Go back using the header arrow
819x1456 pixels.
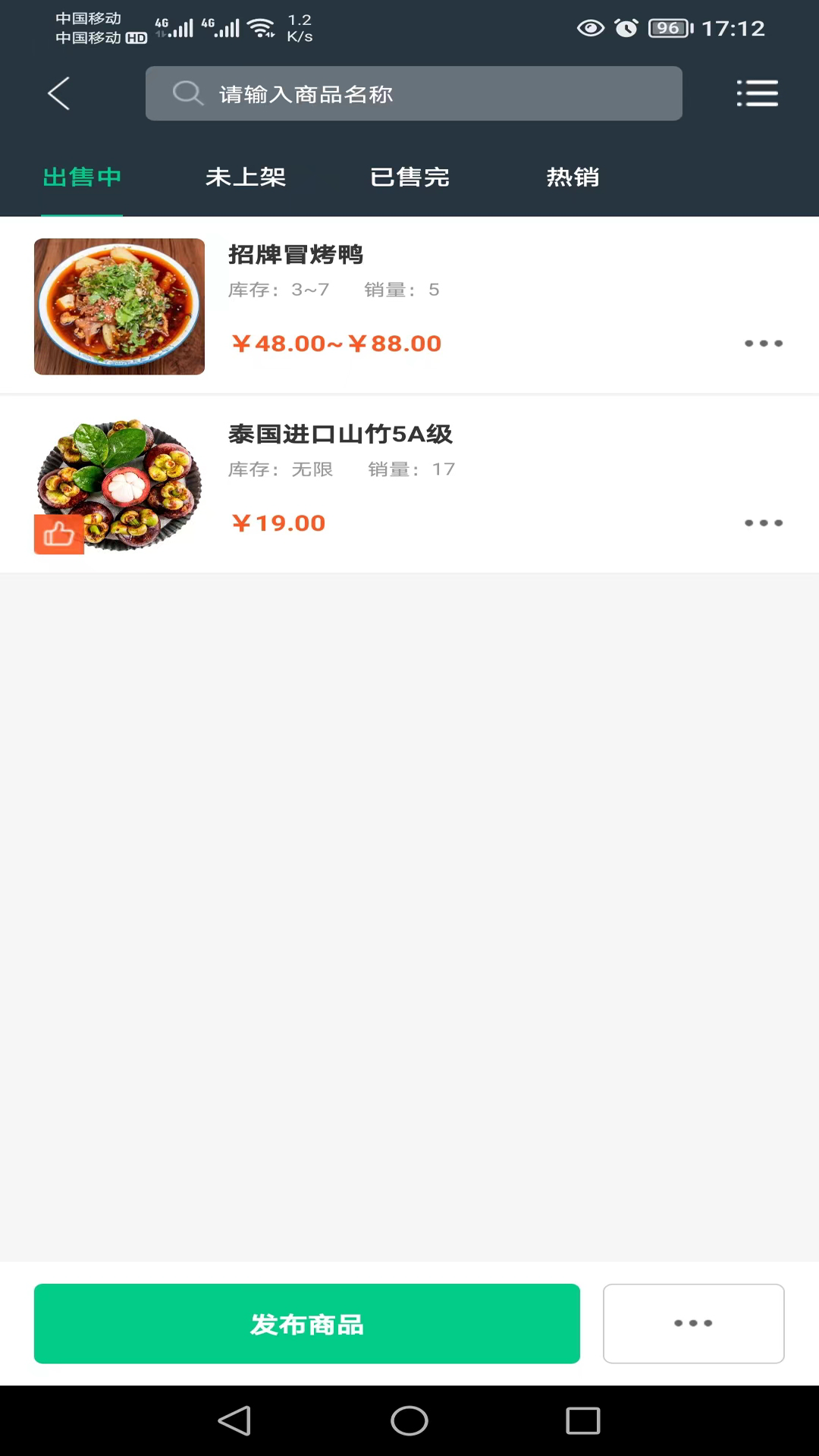pos(58,94)
